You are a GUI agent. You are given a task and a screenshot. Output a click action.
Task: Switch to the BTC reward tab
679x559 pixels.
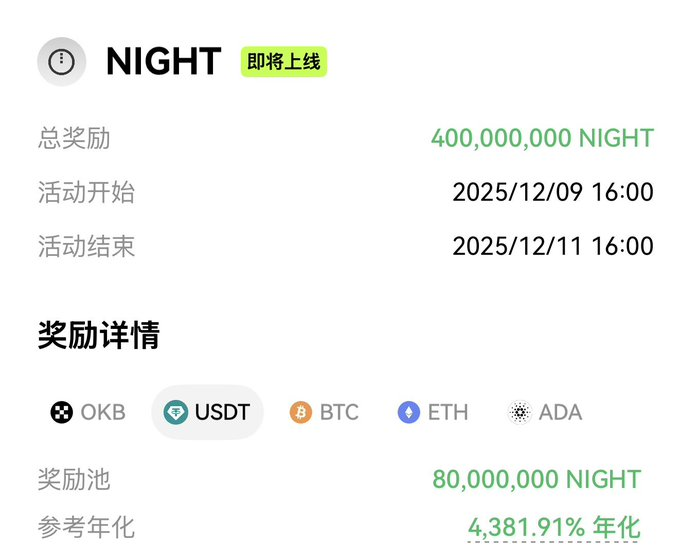[324, 412]
